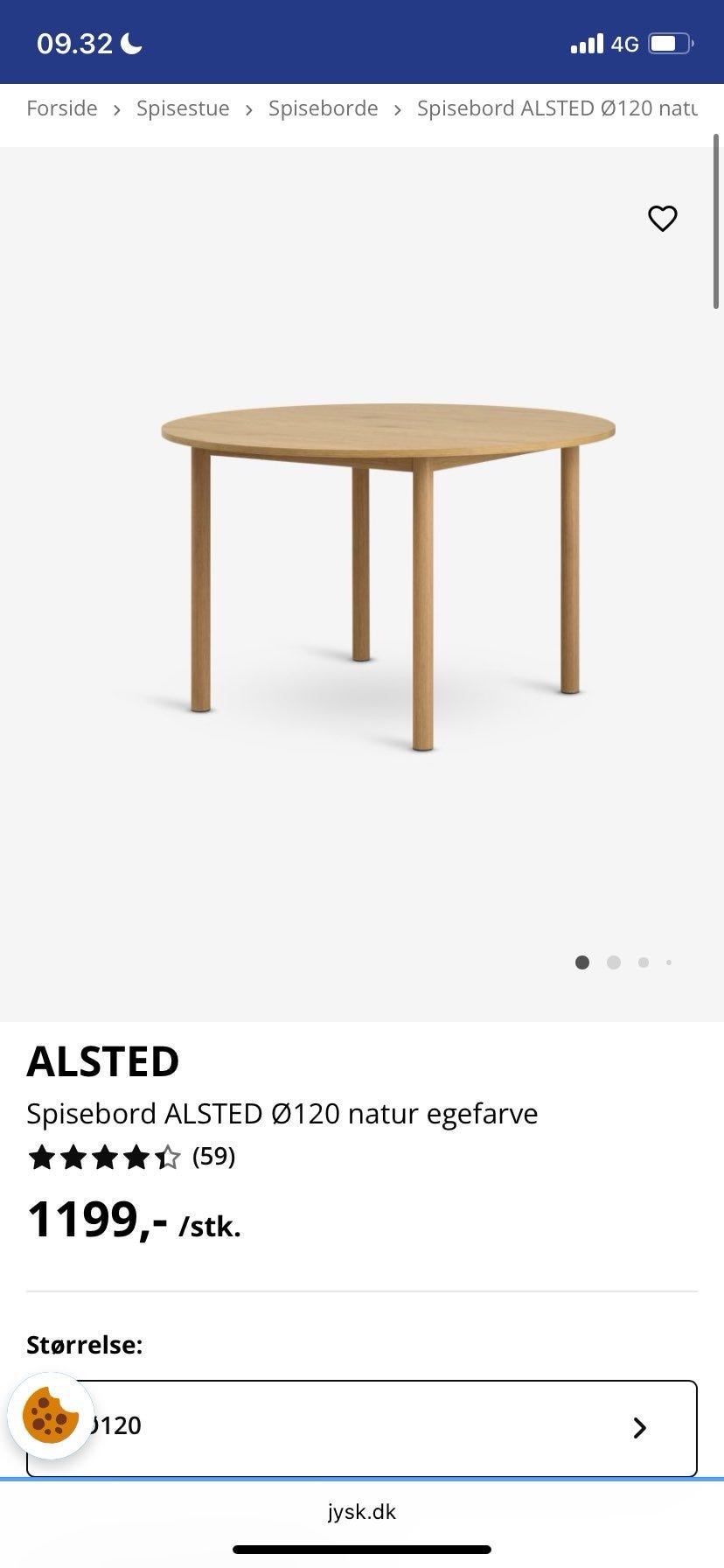Open cookie settings button
The height and width of the screenshot is (1568, 724).
(50, 1415)
